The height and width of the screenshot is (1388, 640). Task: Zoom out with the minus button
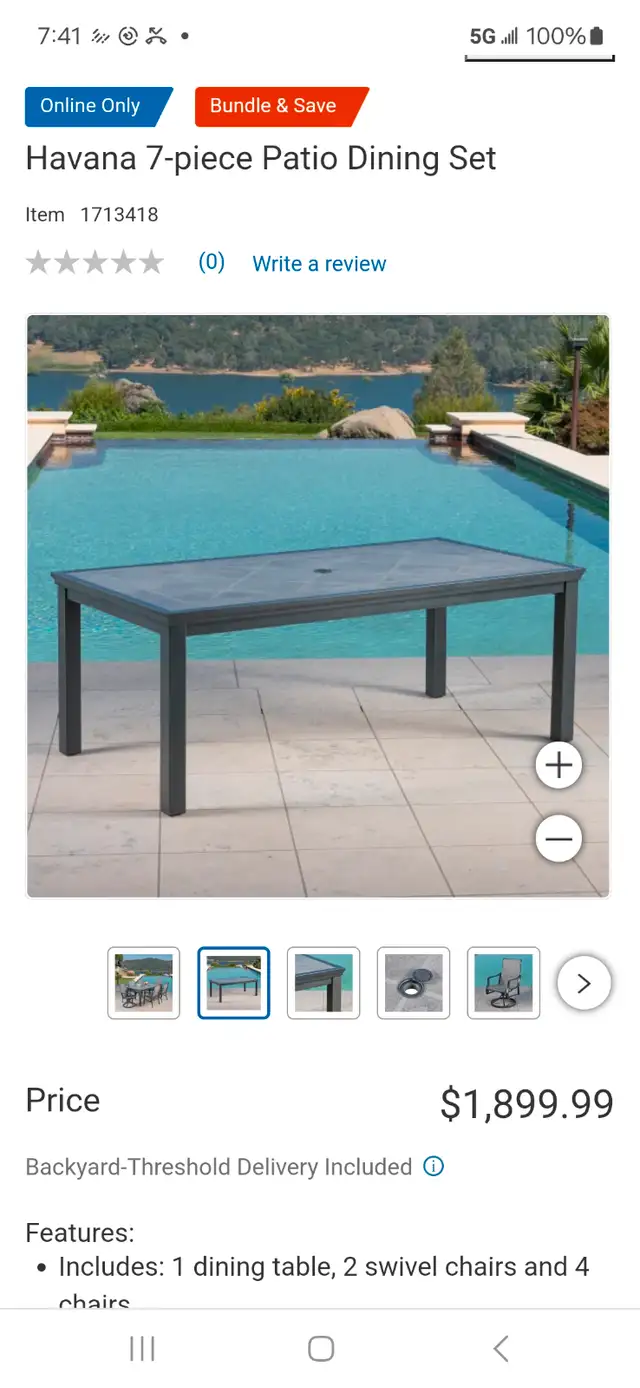tap(559, 838)
